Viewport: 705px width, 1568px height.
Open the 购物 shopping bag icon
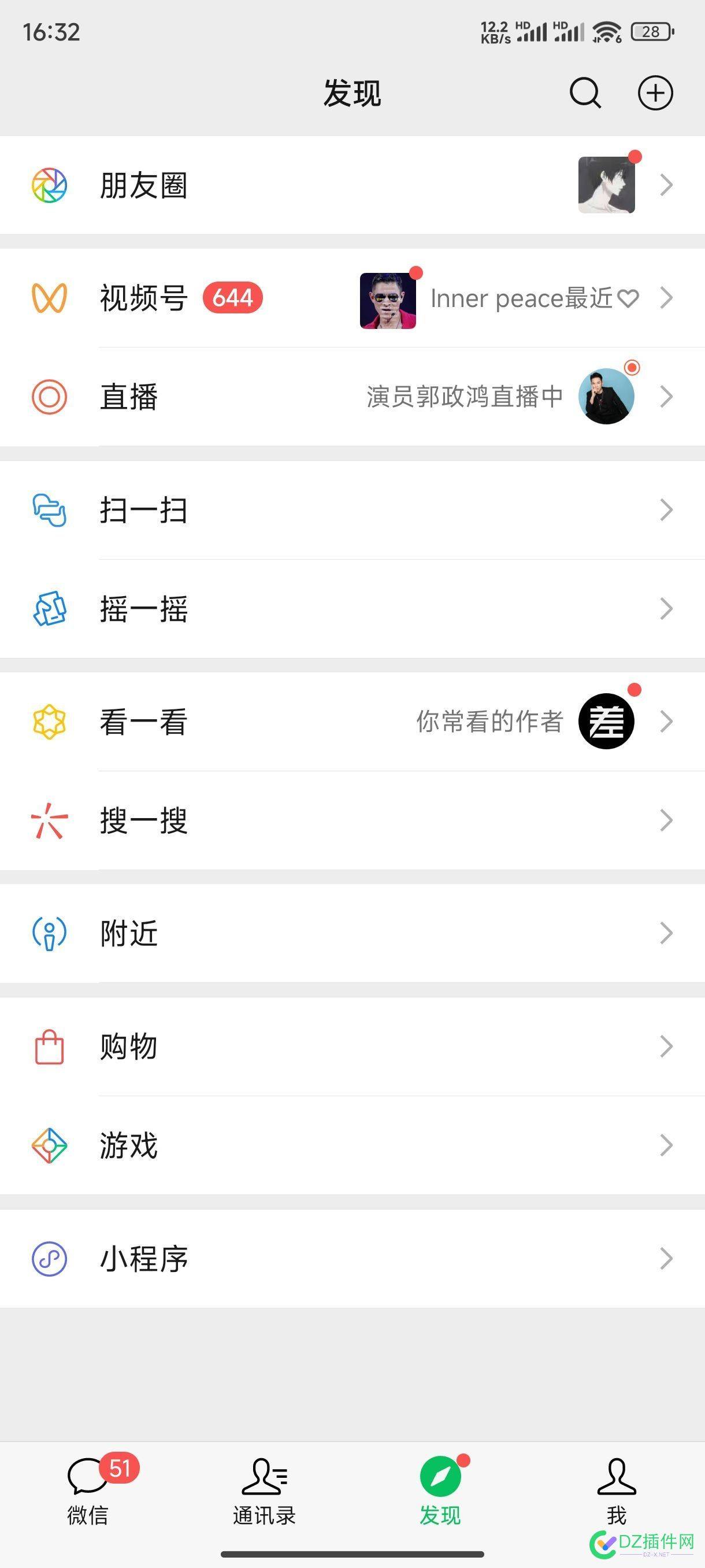[x=49, y=1046]
